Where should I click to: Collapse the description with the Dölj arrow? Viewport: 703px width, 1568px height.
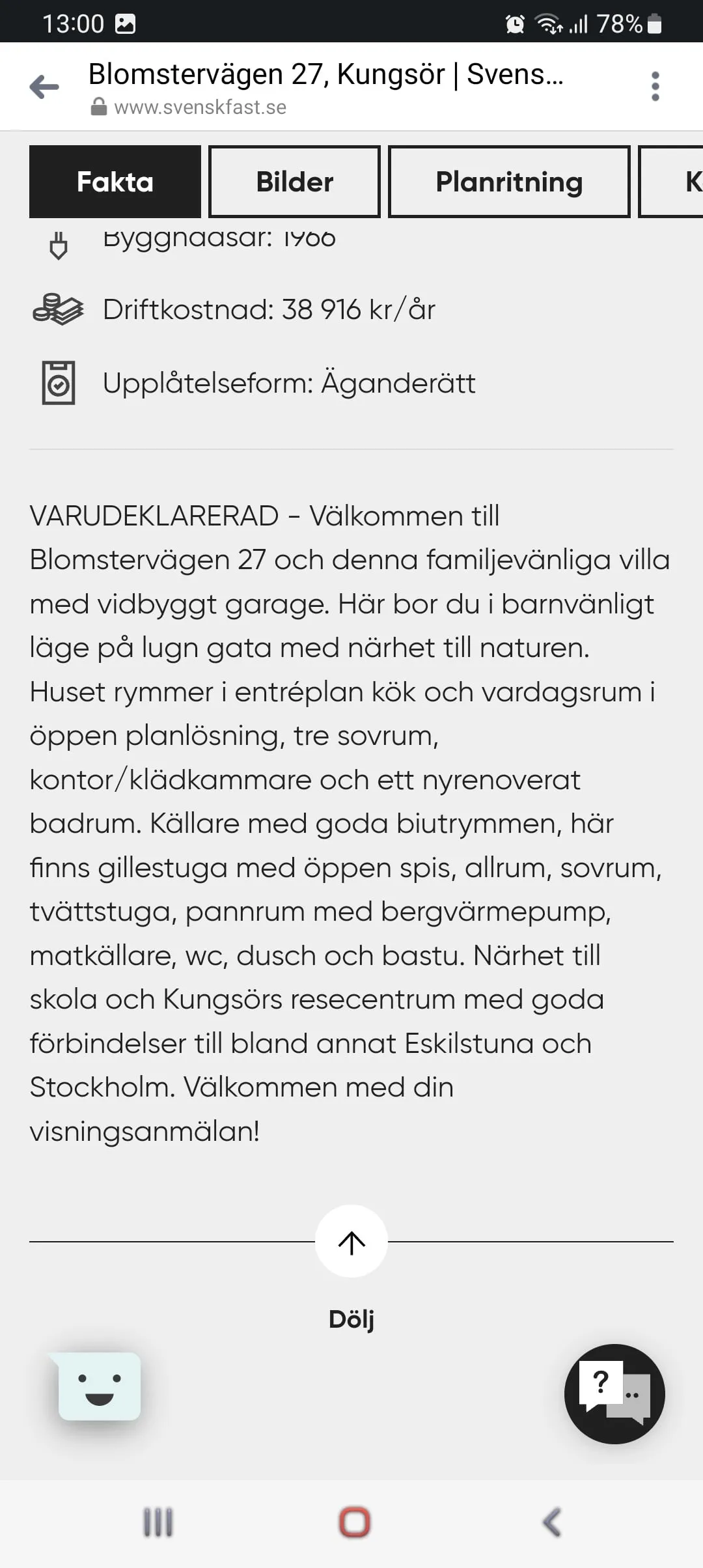coord(351,1242)
